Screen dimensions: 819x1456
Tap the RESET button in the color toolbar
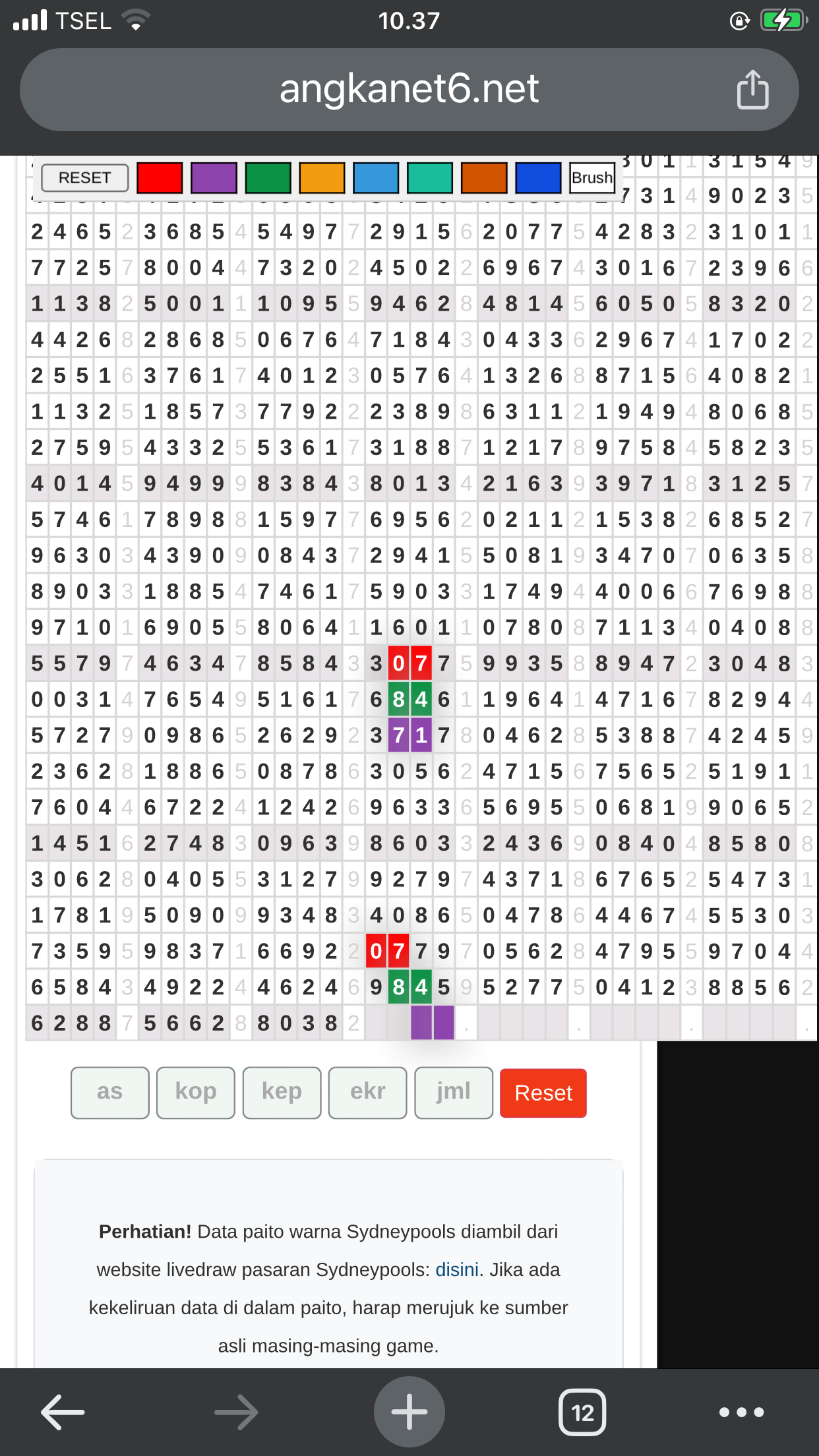coord(84,178)
